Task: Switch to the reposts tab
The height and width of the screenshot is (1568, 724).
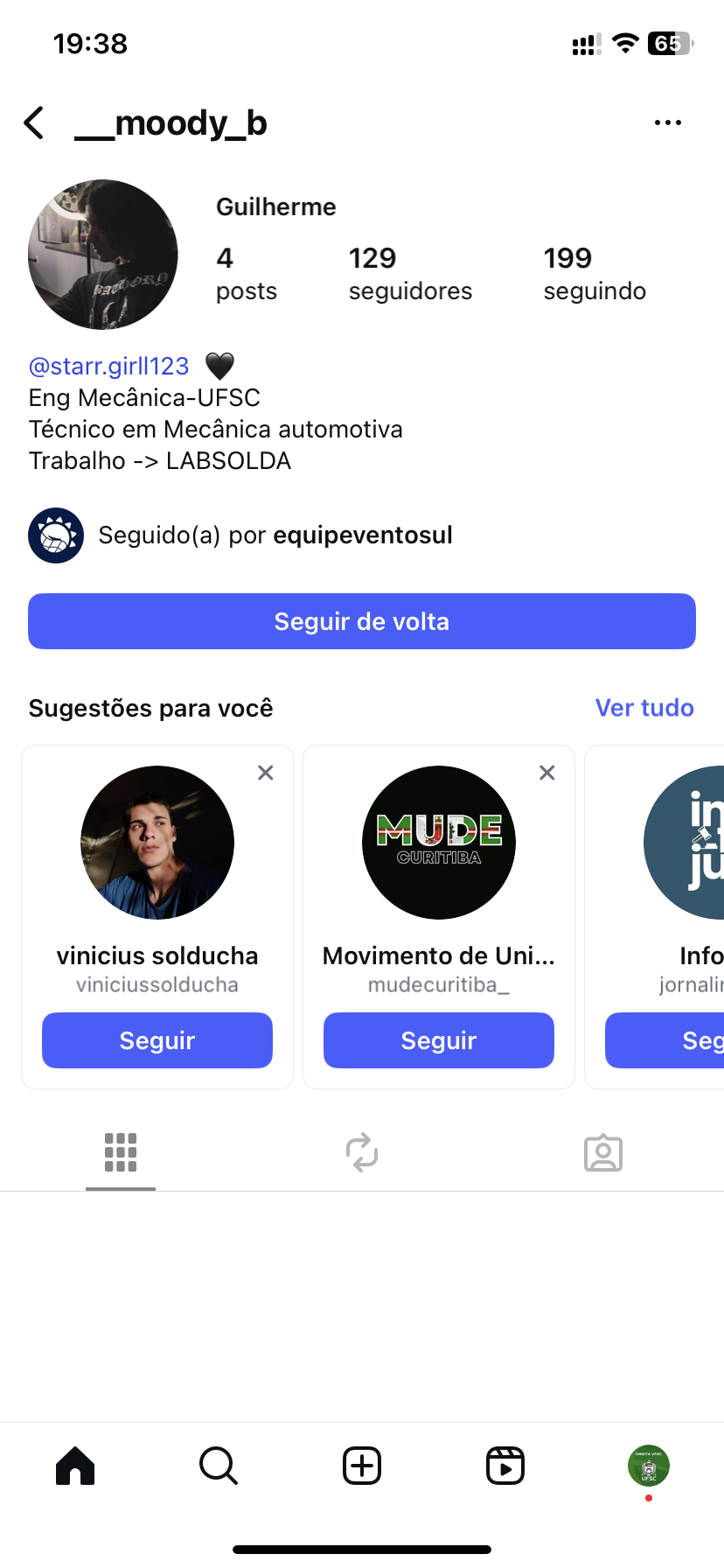Action: pos(362,1153)
